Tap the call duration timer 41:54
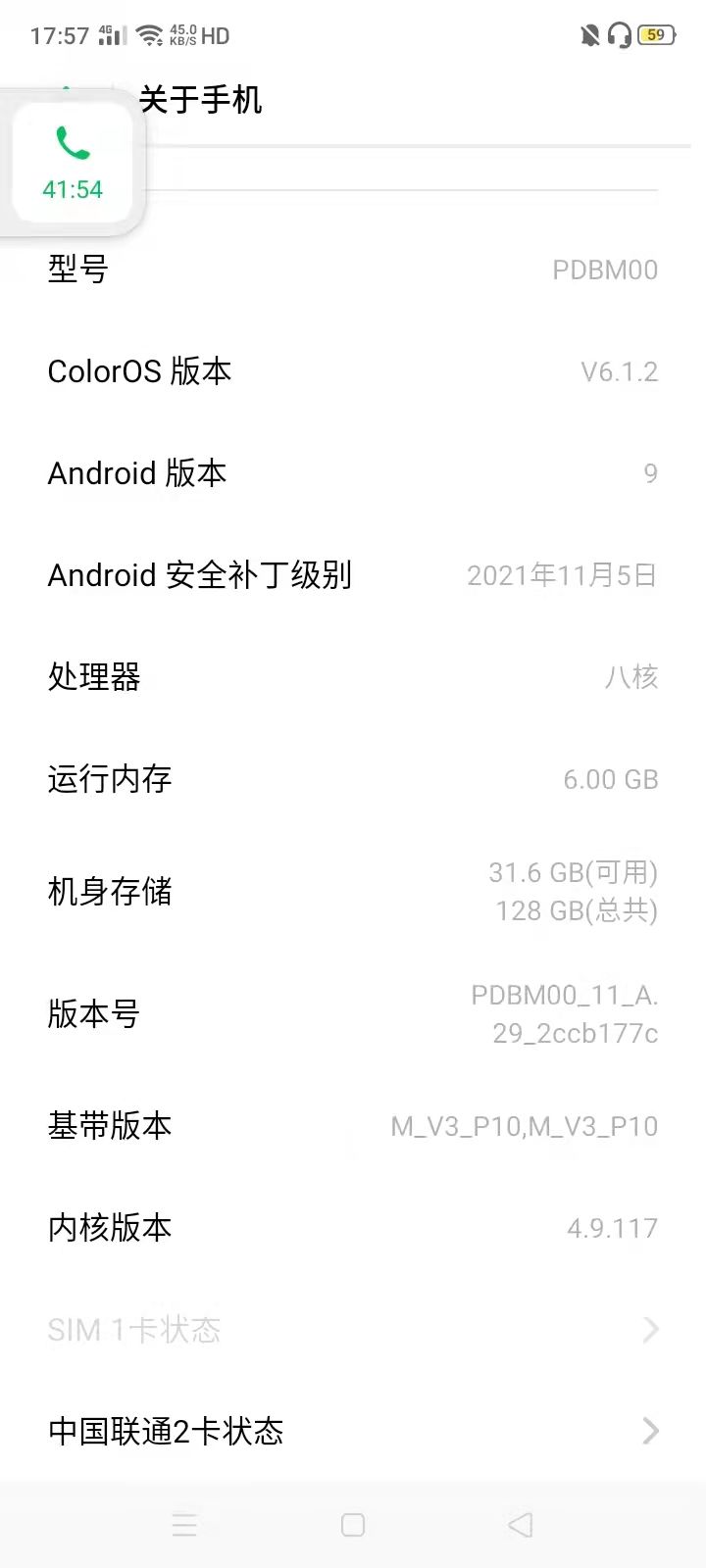Image resolution: width=706 pixels, height=1568 pixels. [x=72, y=189]
